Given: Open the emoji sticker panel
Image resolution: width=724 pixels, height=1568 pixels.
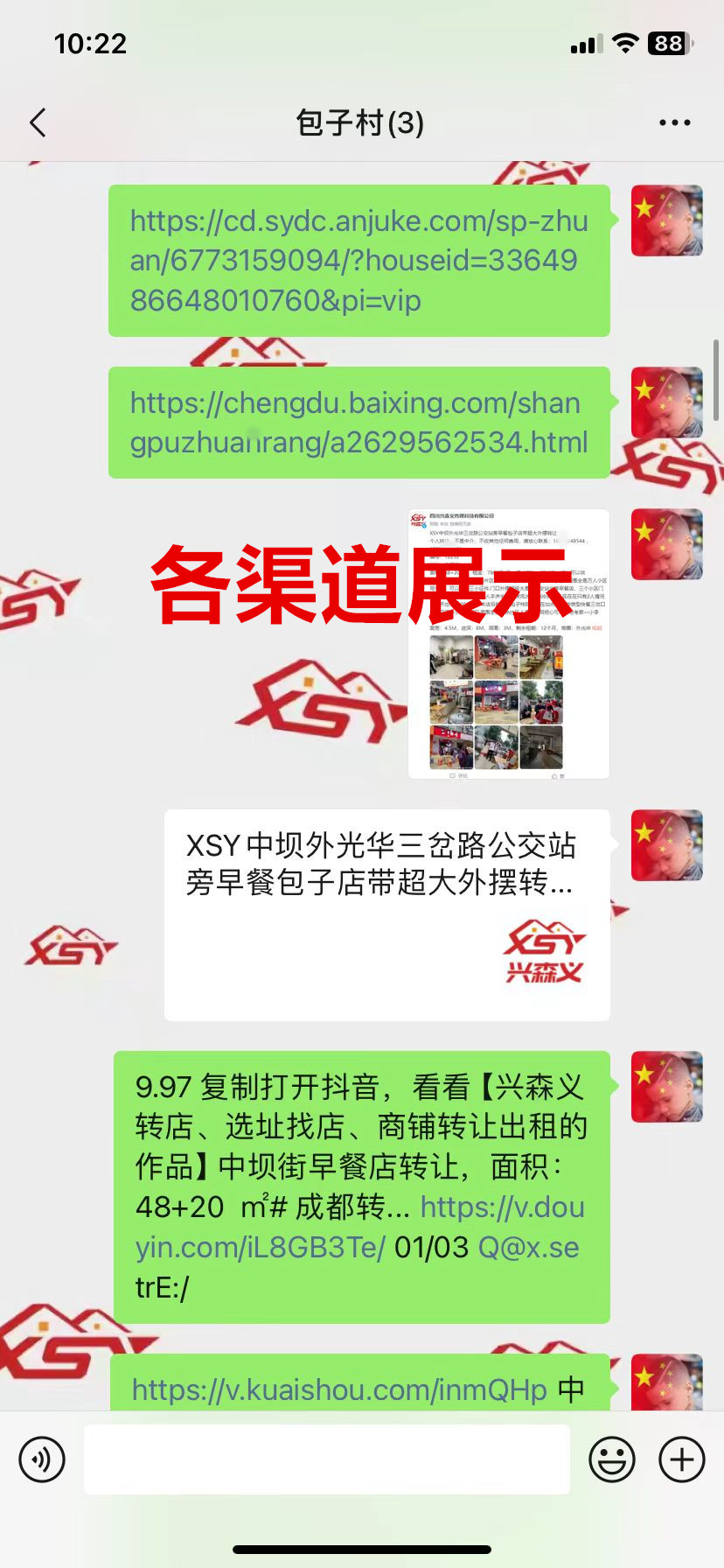Looking at the screenshot, I should tap(612, 1459).
